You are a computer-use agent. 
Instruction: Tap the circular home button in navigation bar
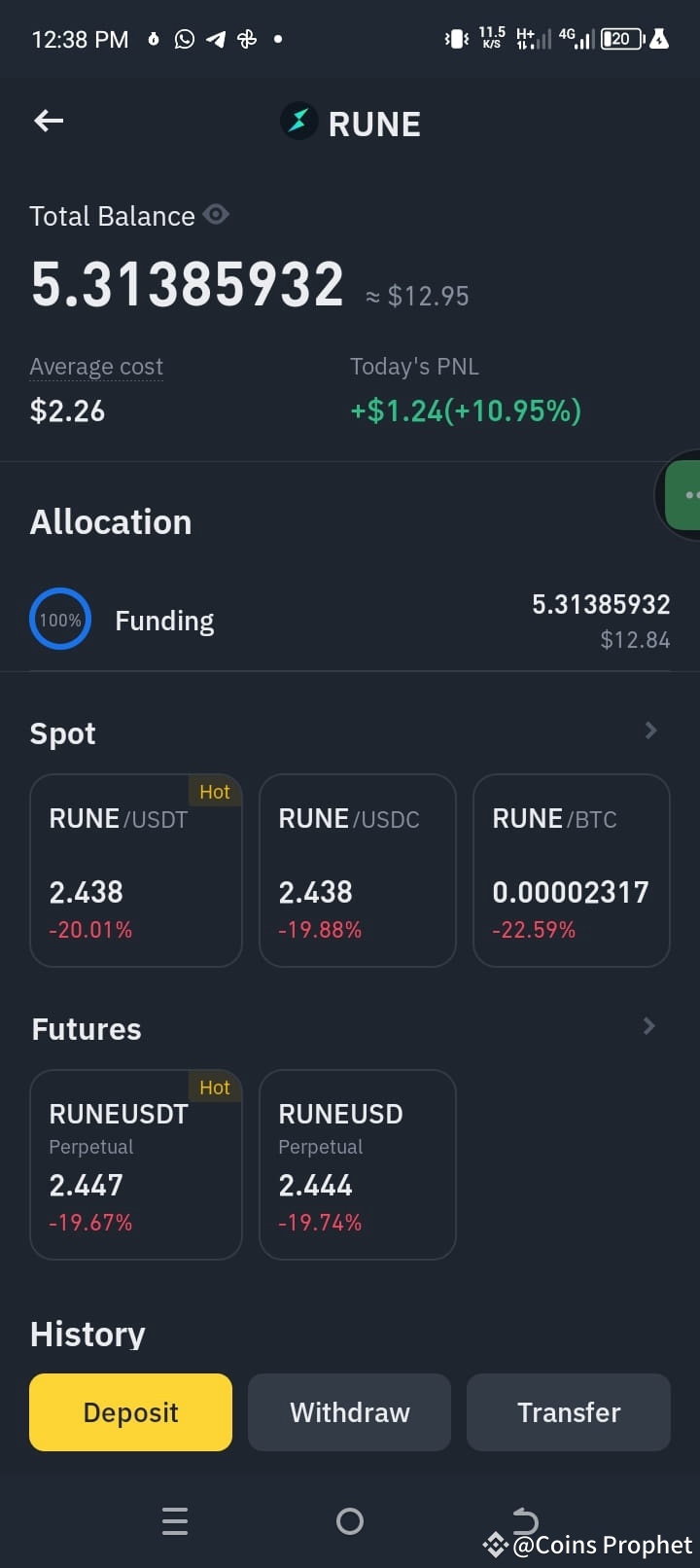pyautogui.click(x=350, y=1521)
